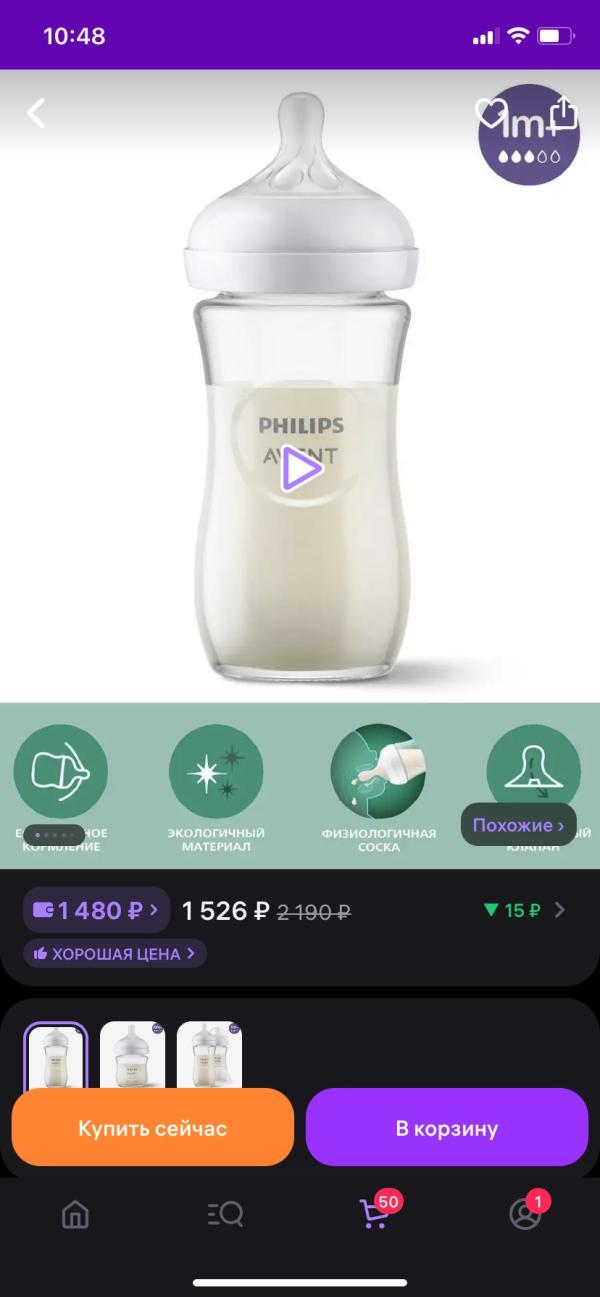Open the 1 480 ₽ wallet price
This screenshot has height=1297, width=600.
[x=97, y=910]
